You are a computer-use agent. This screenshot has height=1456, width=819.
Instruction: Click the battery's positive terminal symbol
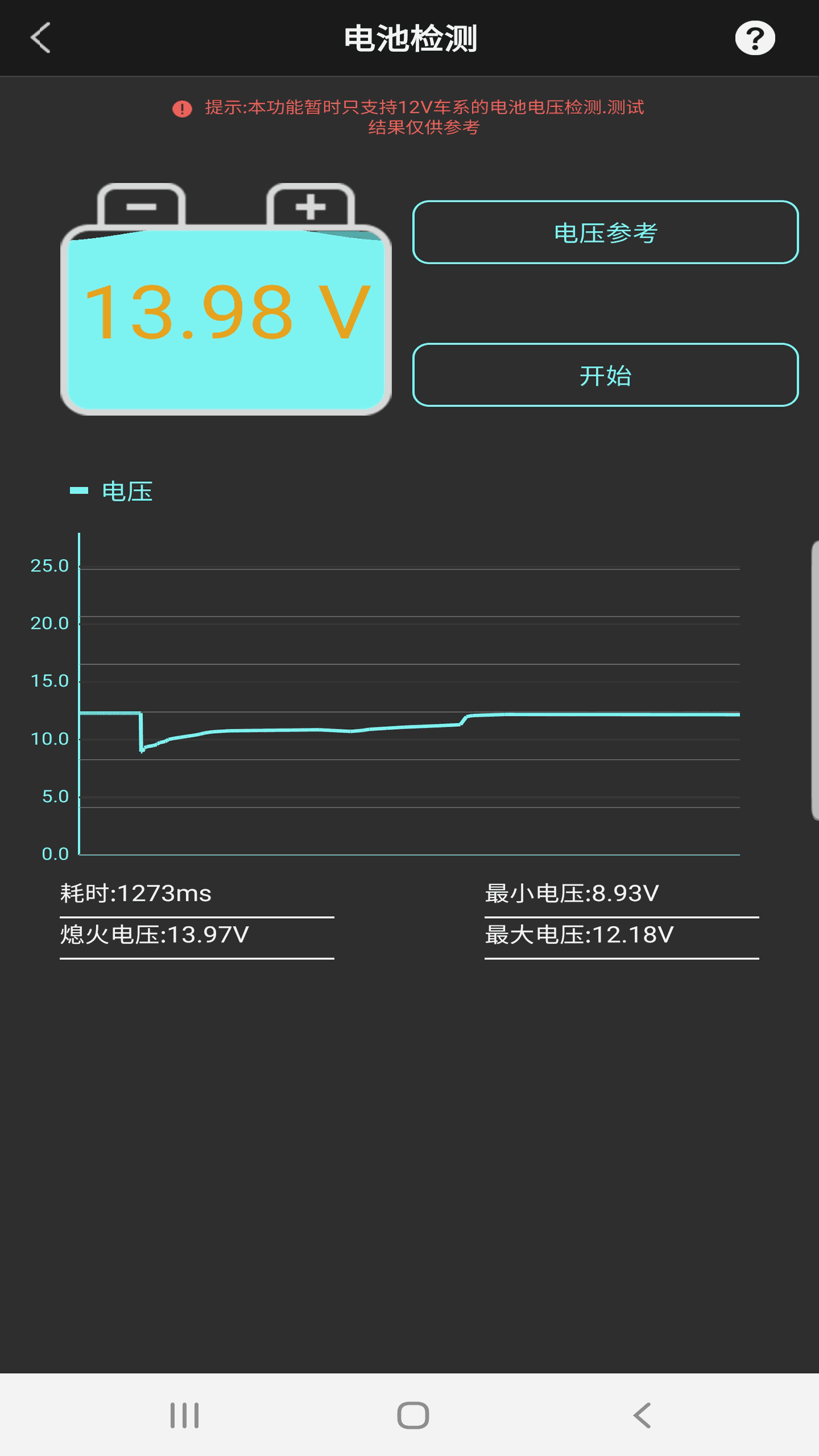(310, 206)
